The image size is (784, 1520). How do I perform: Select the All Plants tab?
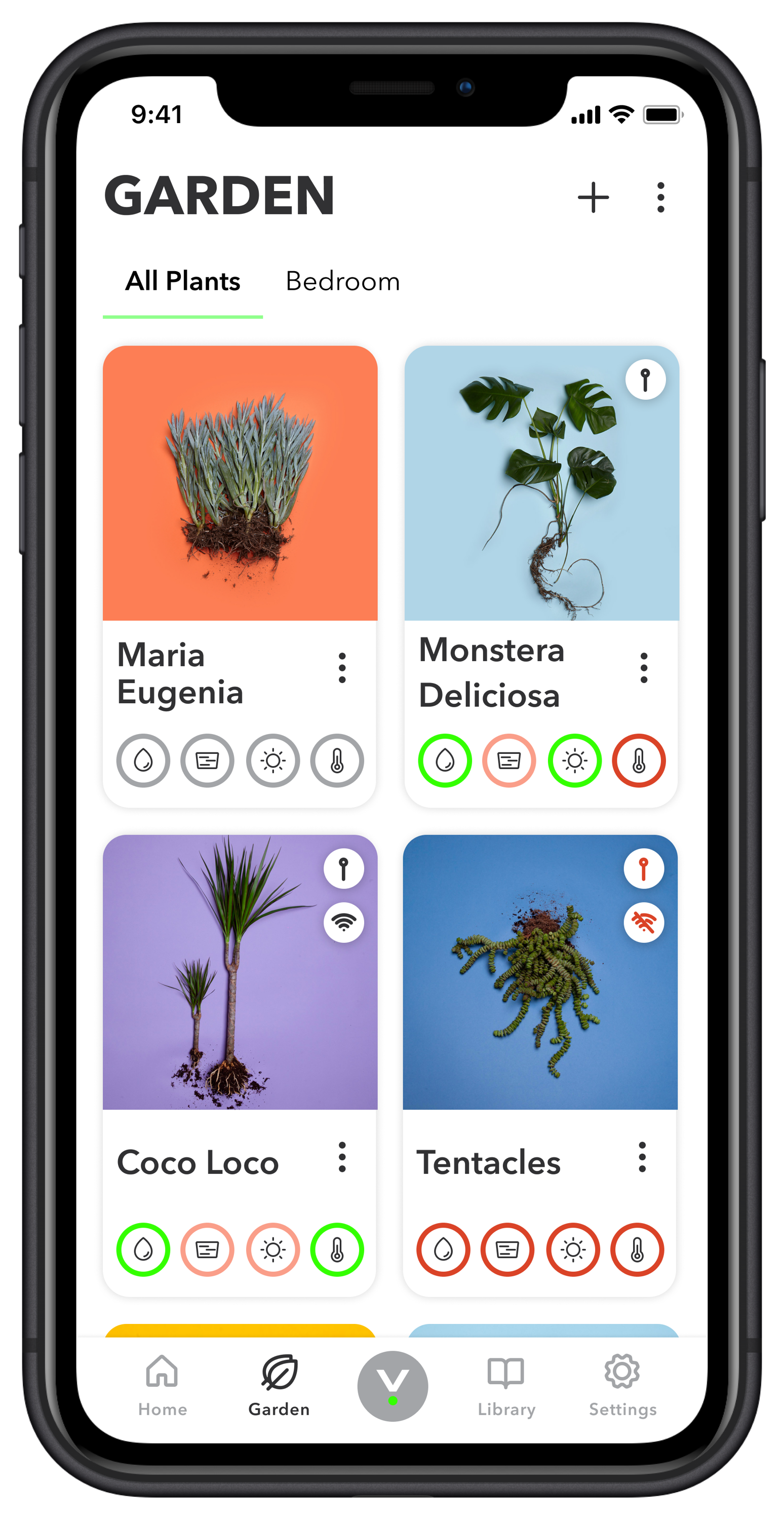click(x=183, y=281)
